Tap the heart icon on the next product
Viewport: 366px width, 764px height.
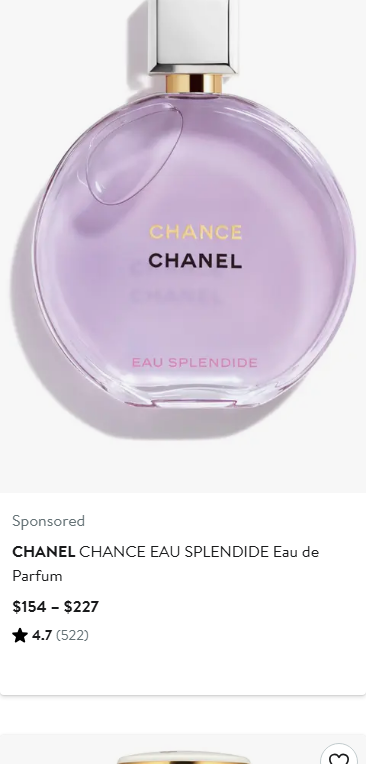click(x=339, y=757)
